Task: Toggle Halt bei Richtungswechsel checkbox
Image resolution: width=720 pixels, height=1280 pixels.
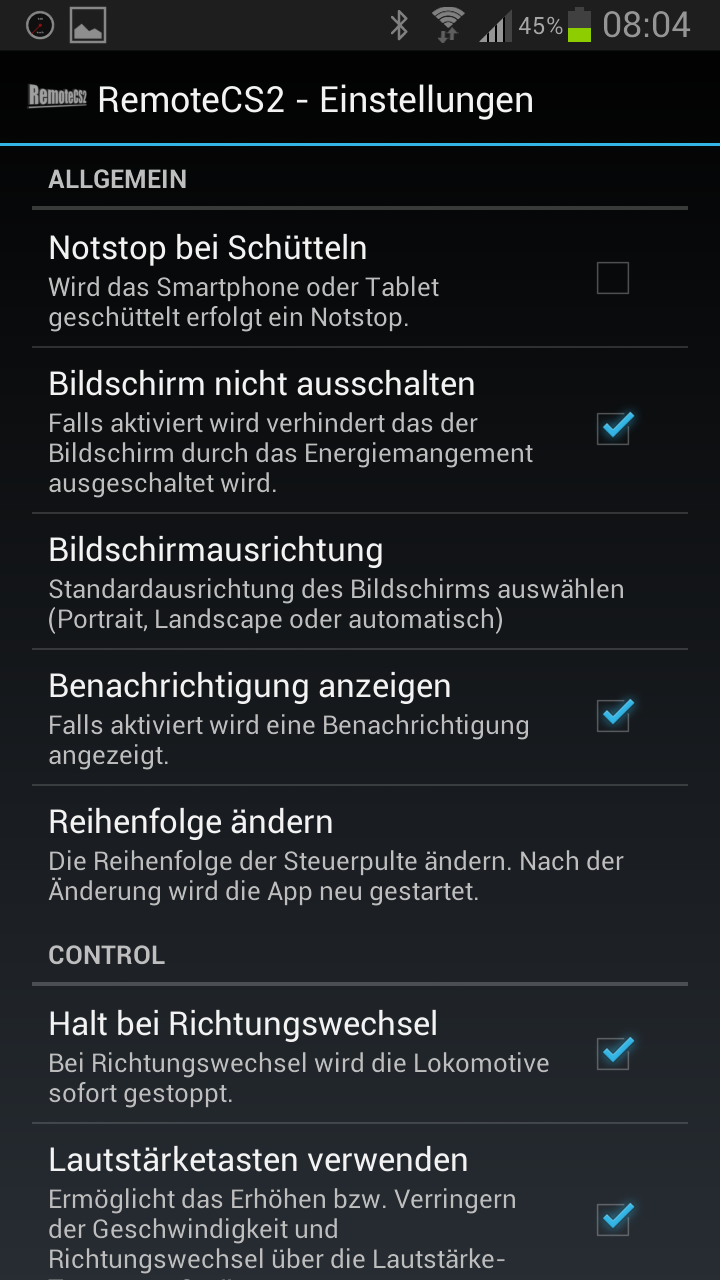Action: pyautogui.click(x=613, y=1053)
